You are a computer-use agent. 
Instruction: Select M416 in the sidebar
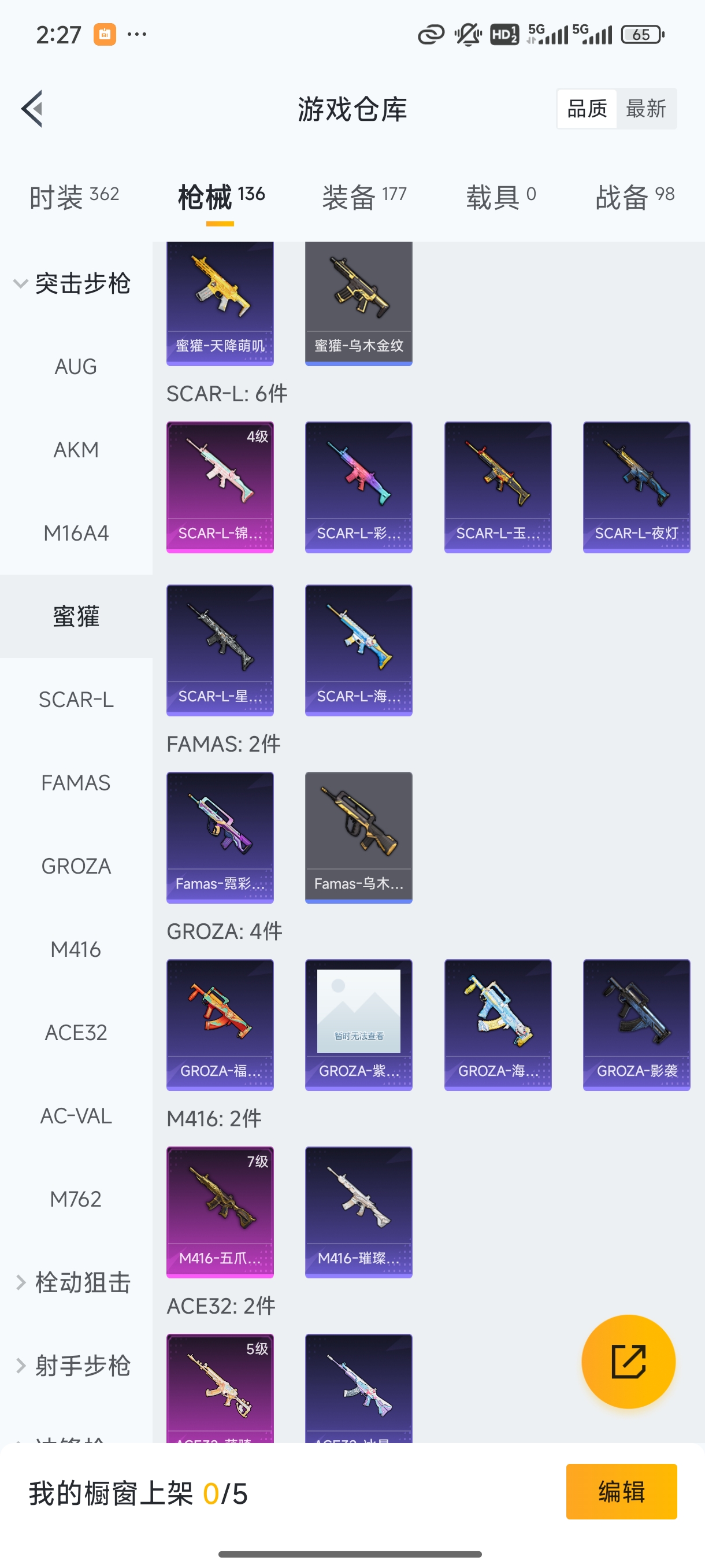[76, 949]
